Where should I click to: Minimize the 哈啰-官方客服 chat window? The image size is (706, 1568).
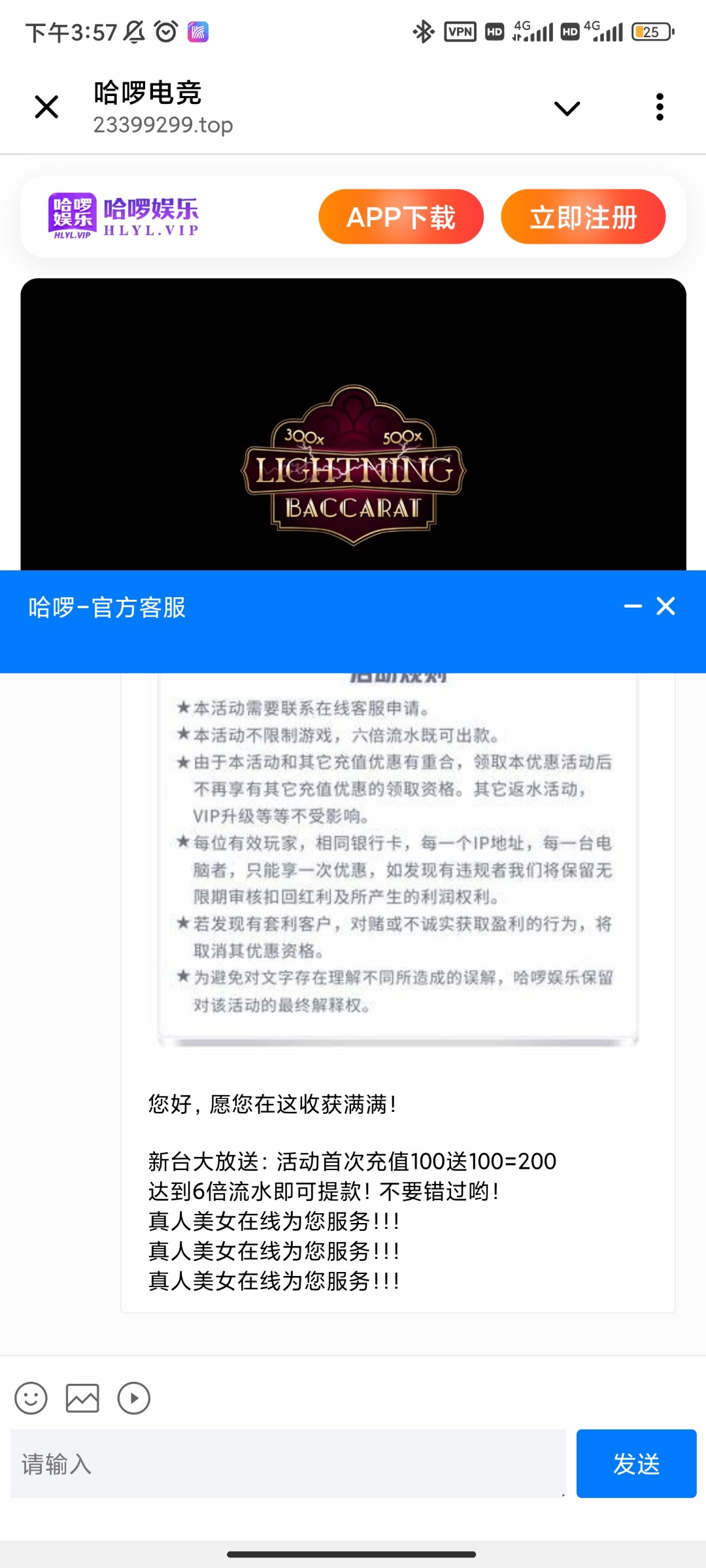tap(633, 607)
